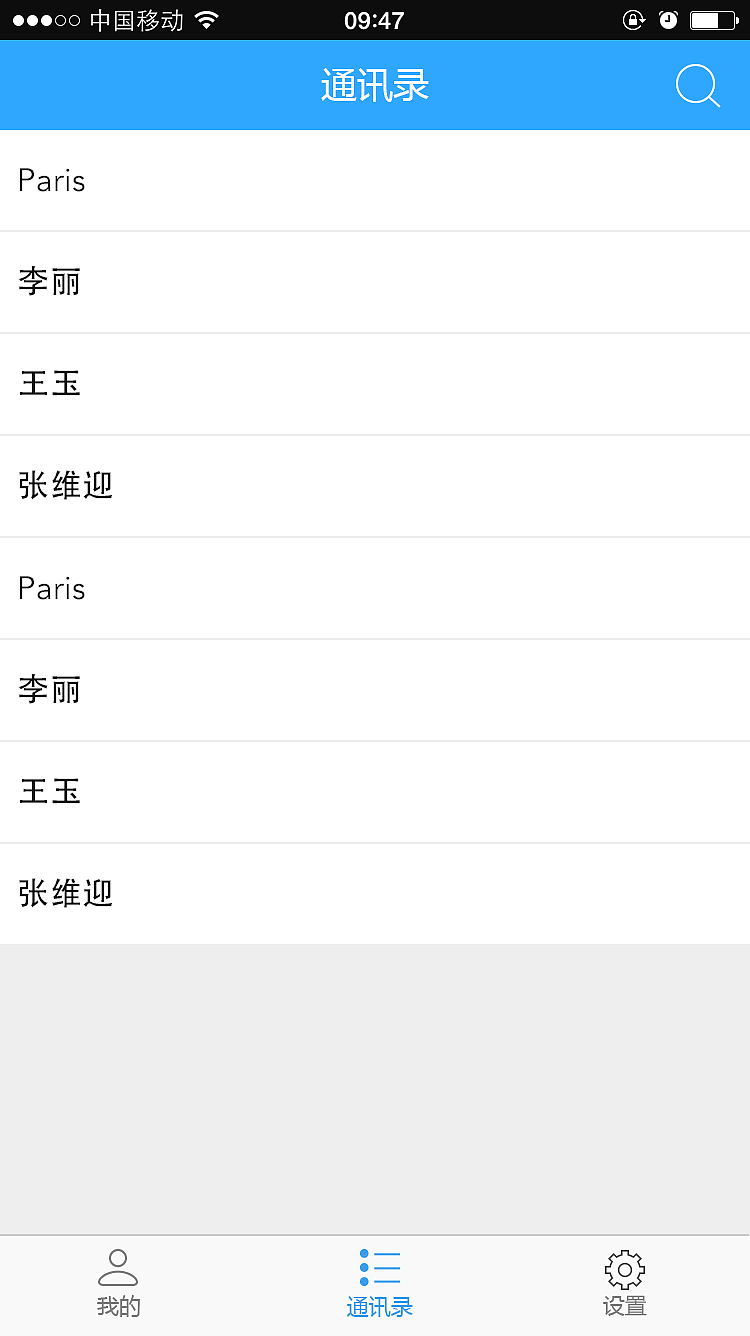The width and height of the screenshot is (750, 1336).
Task: Switch to the 我的 tab
Action: point(119,1285)
